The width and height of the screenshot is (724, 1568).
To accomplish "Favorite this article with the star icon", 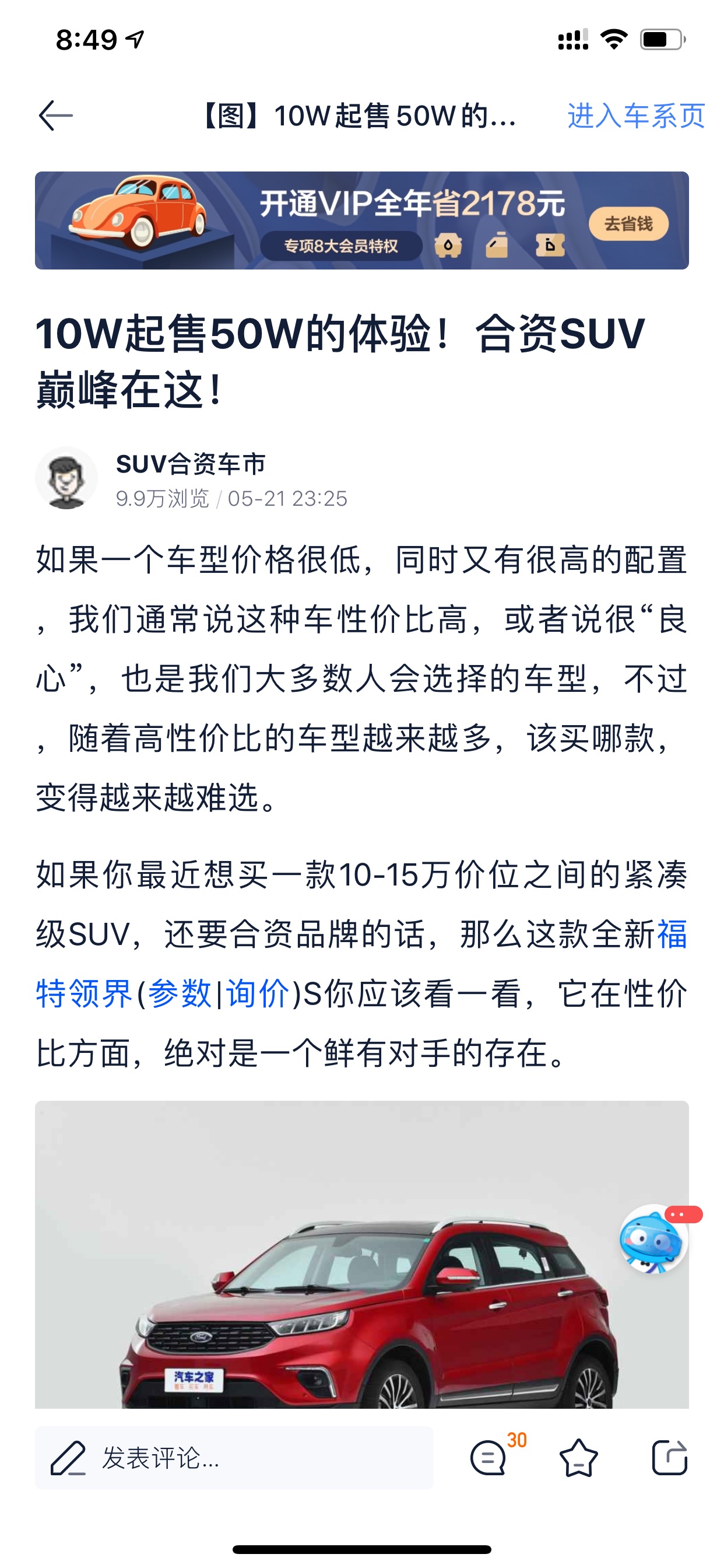I will [578, 1458].
